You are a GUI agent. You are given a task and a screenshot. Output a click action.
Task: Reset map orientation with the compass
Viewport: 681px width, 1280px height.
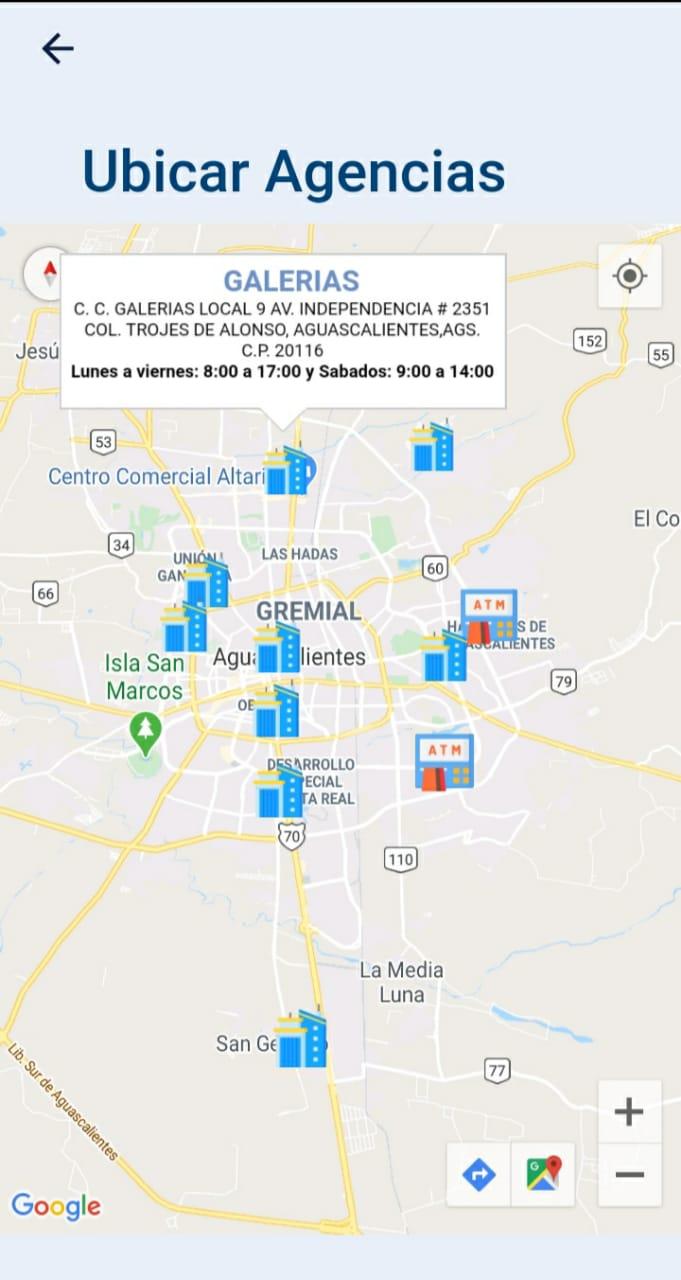(x=47, y=273)
